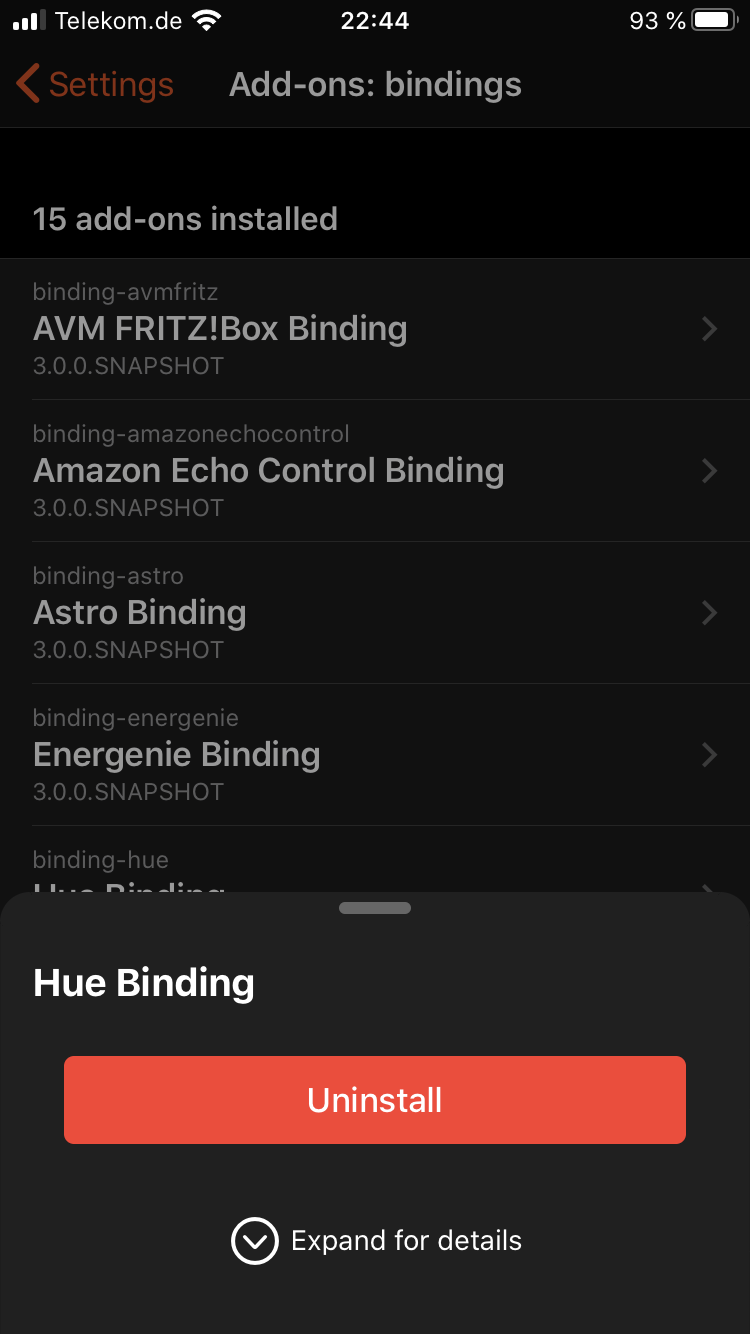Open Amazon Echo Control Binding entry

pyautogui.click(x=375, y=471)
